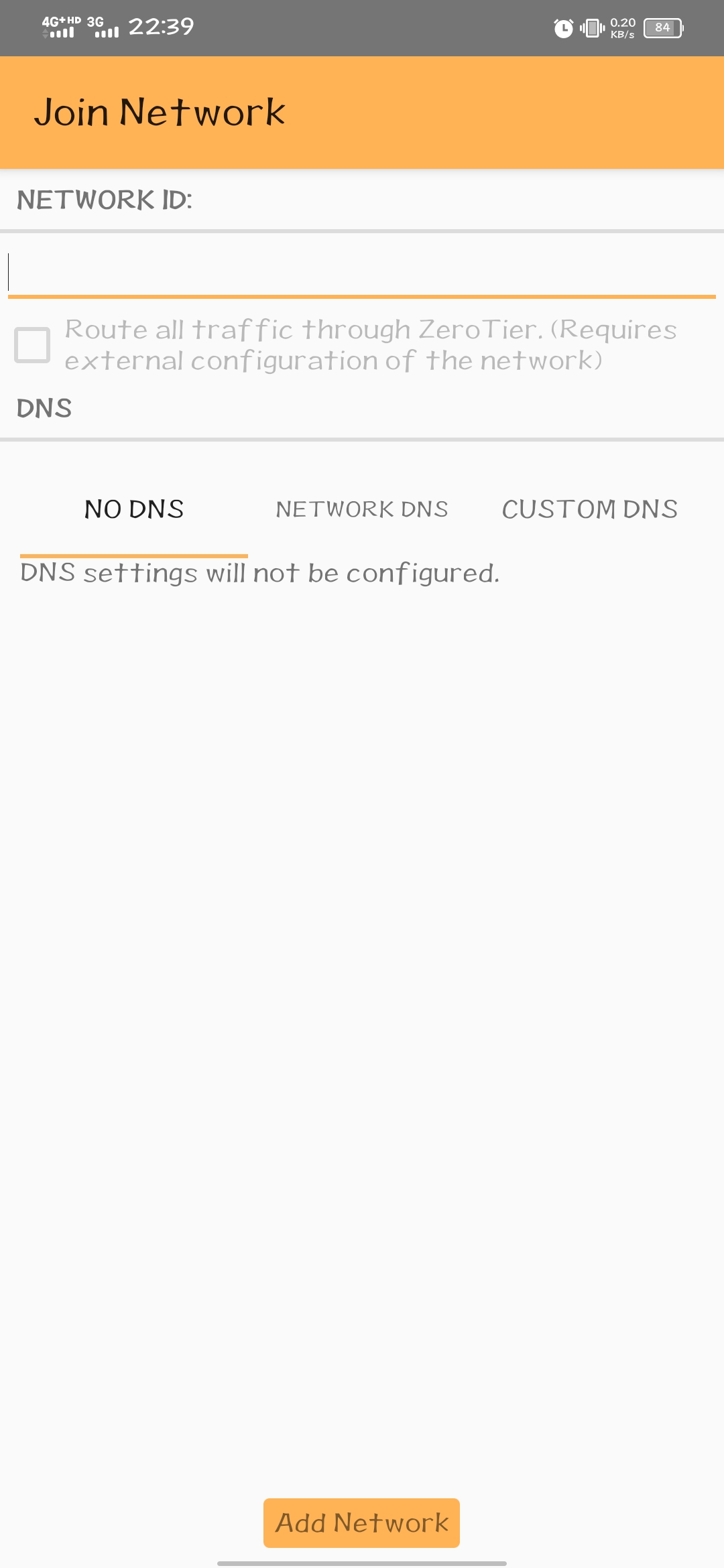This screenshot has height=1568, width=724.
Task: Click the Join Network title
Action: (160, 112)
